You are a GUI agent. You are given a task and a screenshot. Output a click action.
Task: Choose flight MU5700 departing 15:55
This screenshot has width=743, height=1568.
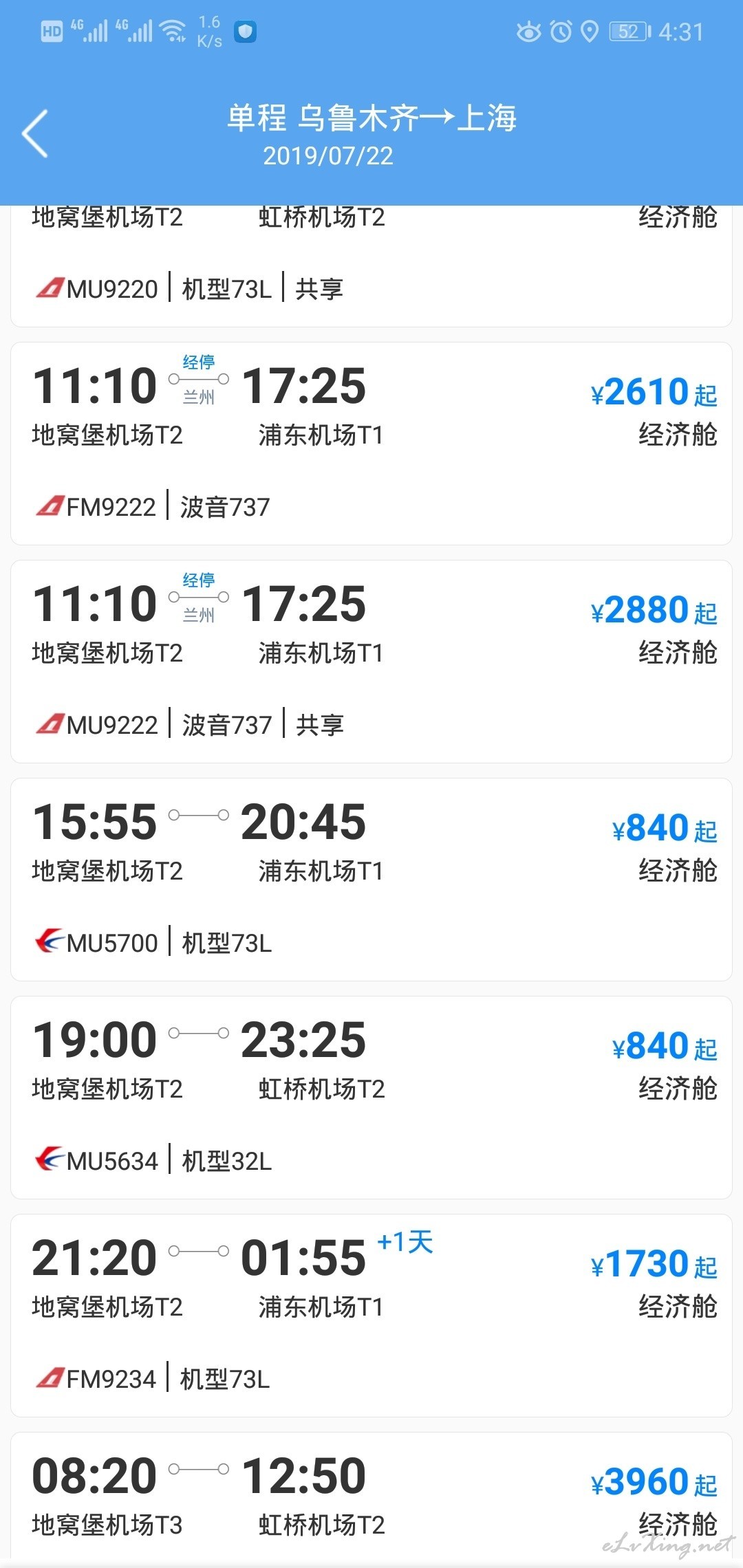click(x=371, y=880)
